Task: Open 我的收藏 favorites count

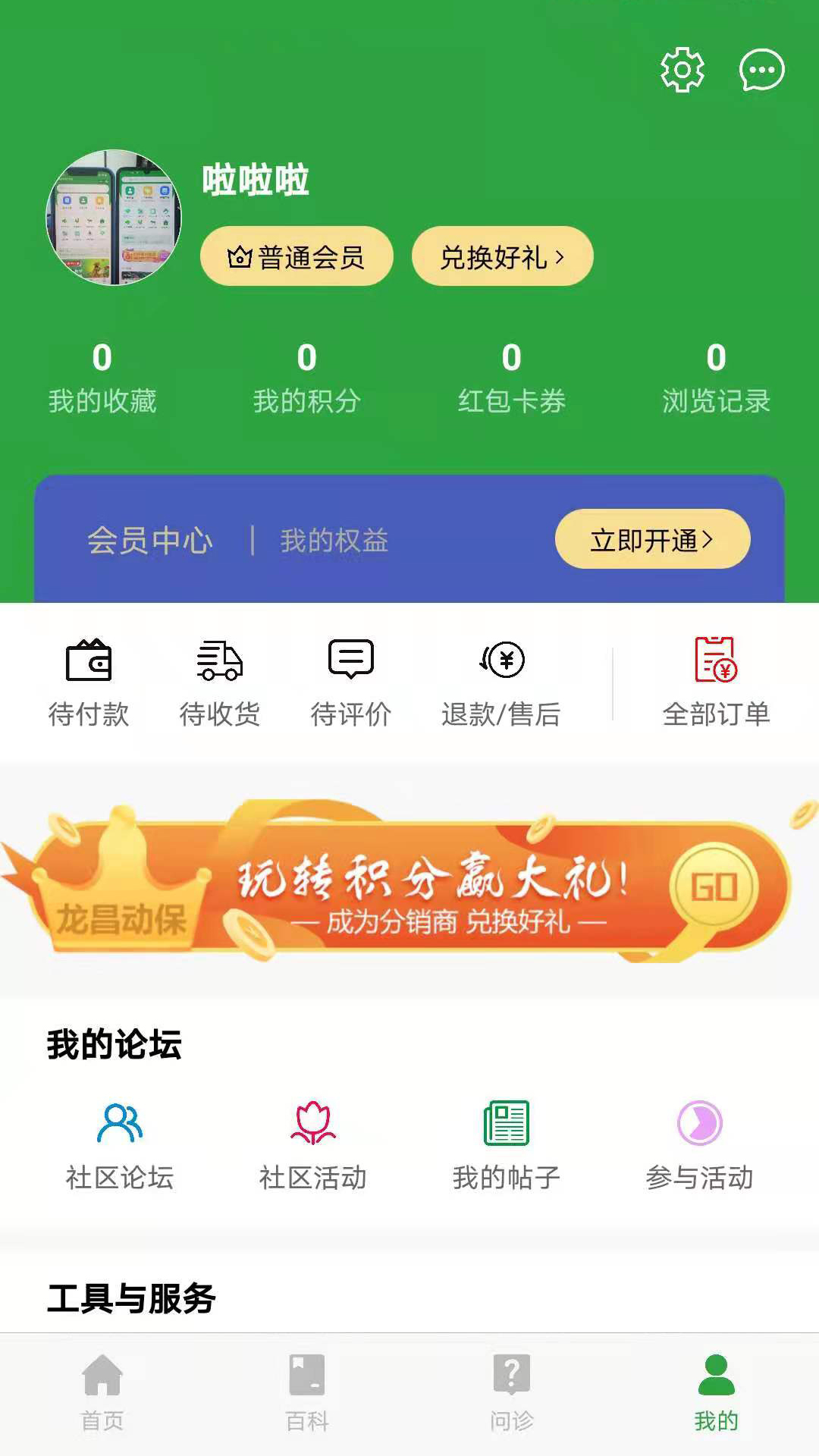Action: tap(102, 379)
